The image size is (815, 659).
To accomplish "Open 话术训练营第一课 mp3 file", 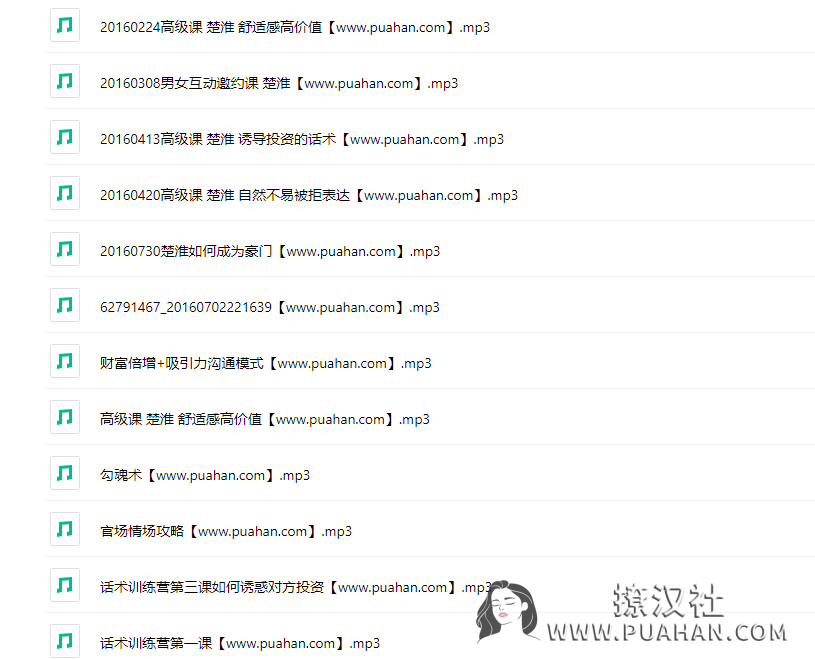I will pyautogui.click(x=239, y=643).
